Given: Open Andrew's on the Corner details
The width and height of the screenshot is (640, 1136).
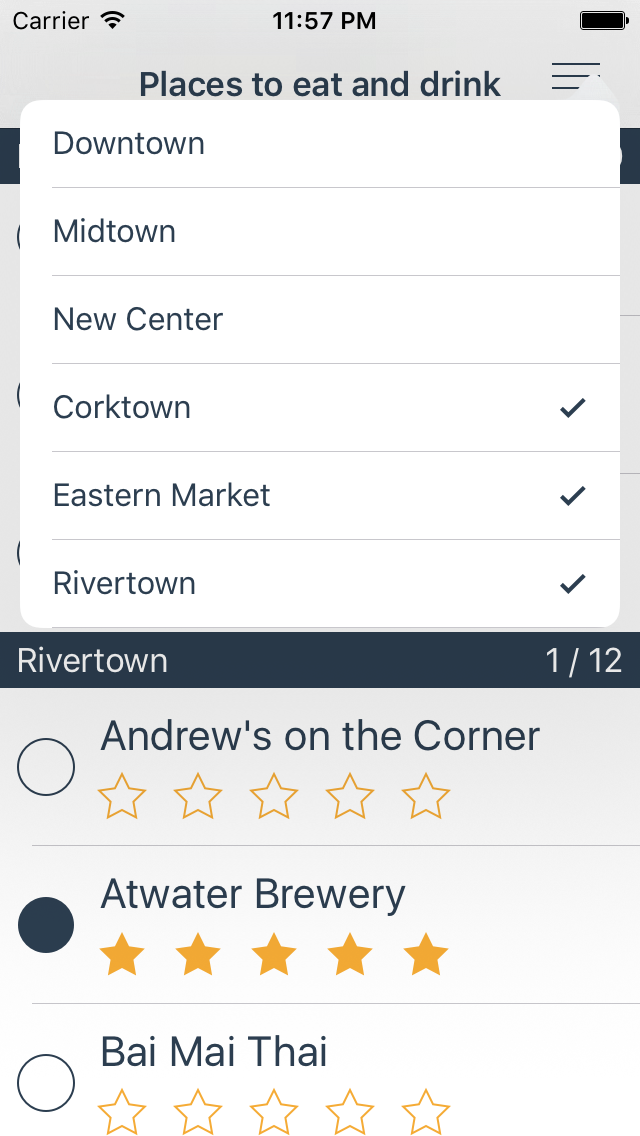Looking at the screenshot, I should (x=320, y=737).
